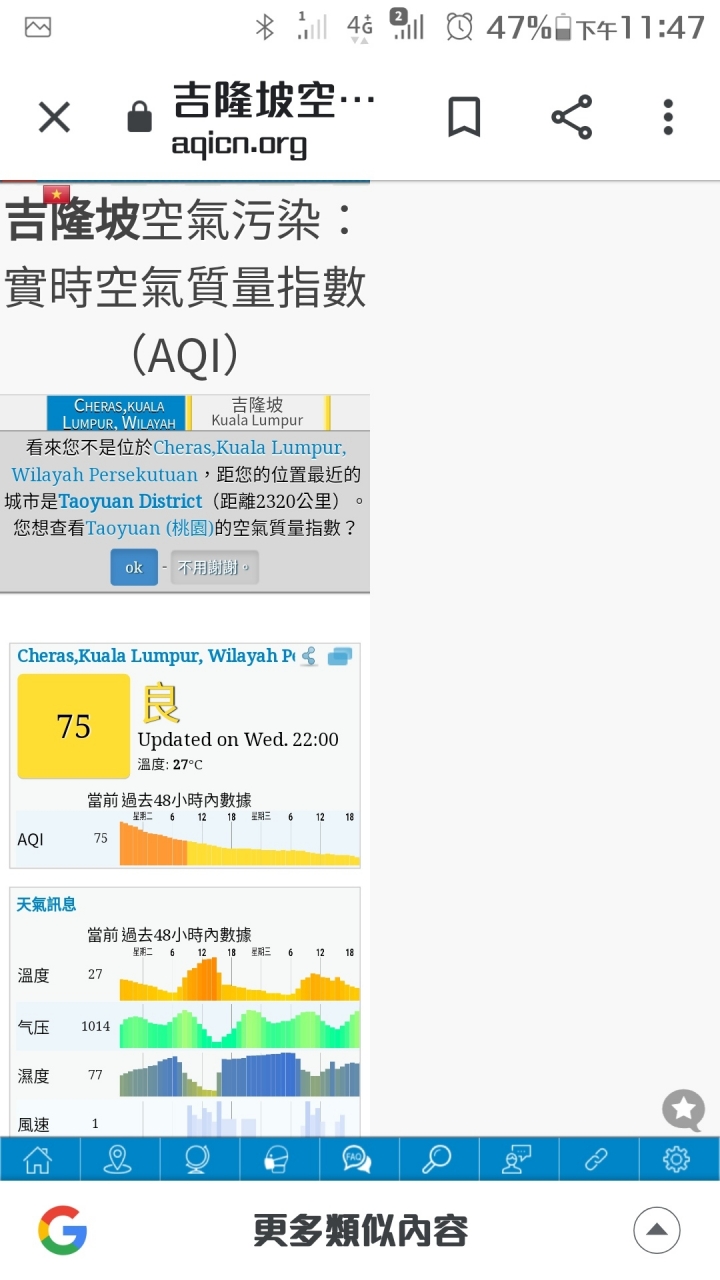Switch to the Cheras, Kuala Lumpur tab
720x1280 pixels.
[118, 413]
